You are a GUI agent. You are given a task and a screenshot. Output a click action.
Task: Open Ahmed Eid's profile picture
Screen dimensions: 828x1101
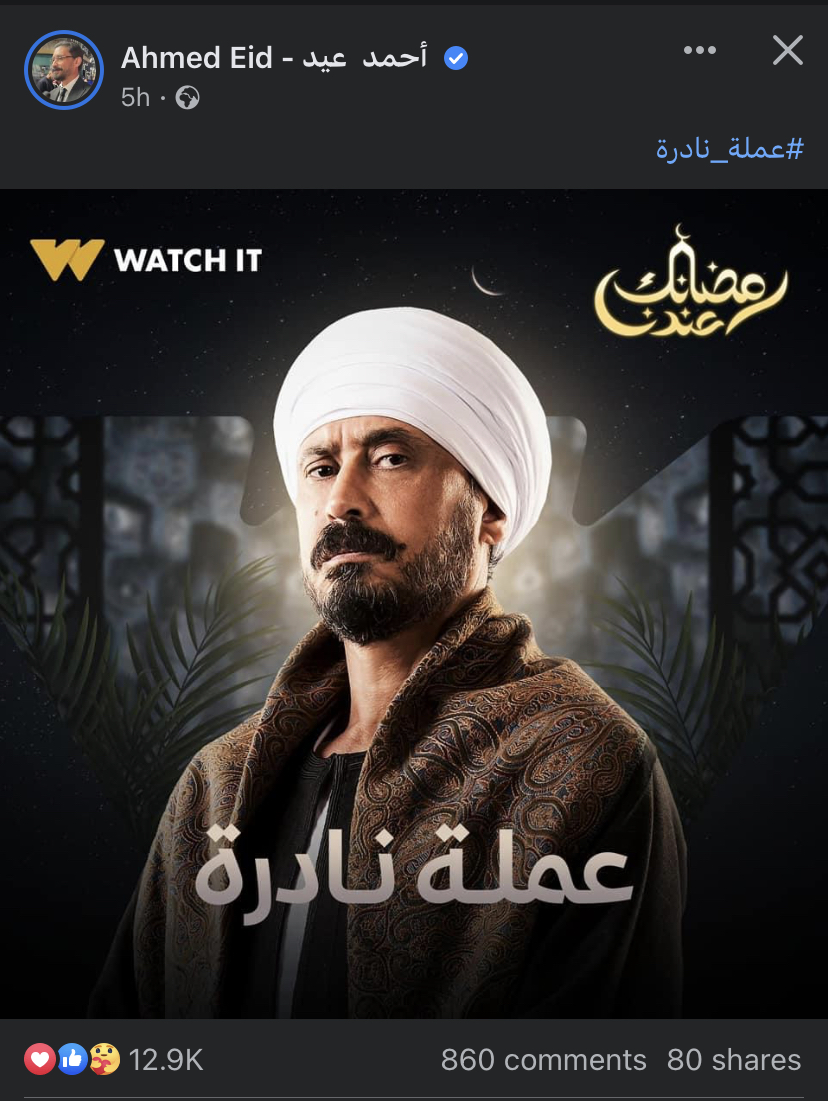point(63,70)
